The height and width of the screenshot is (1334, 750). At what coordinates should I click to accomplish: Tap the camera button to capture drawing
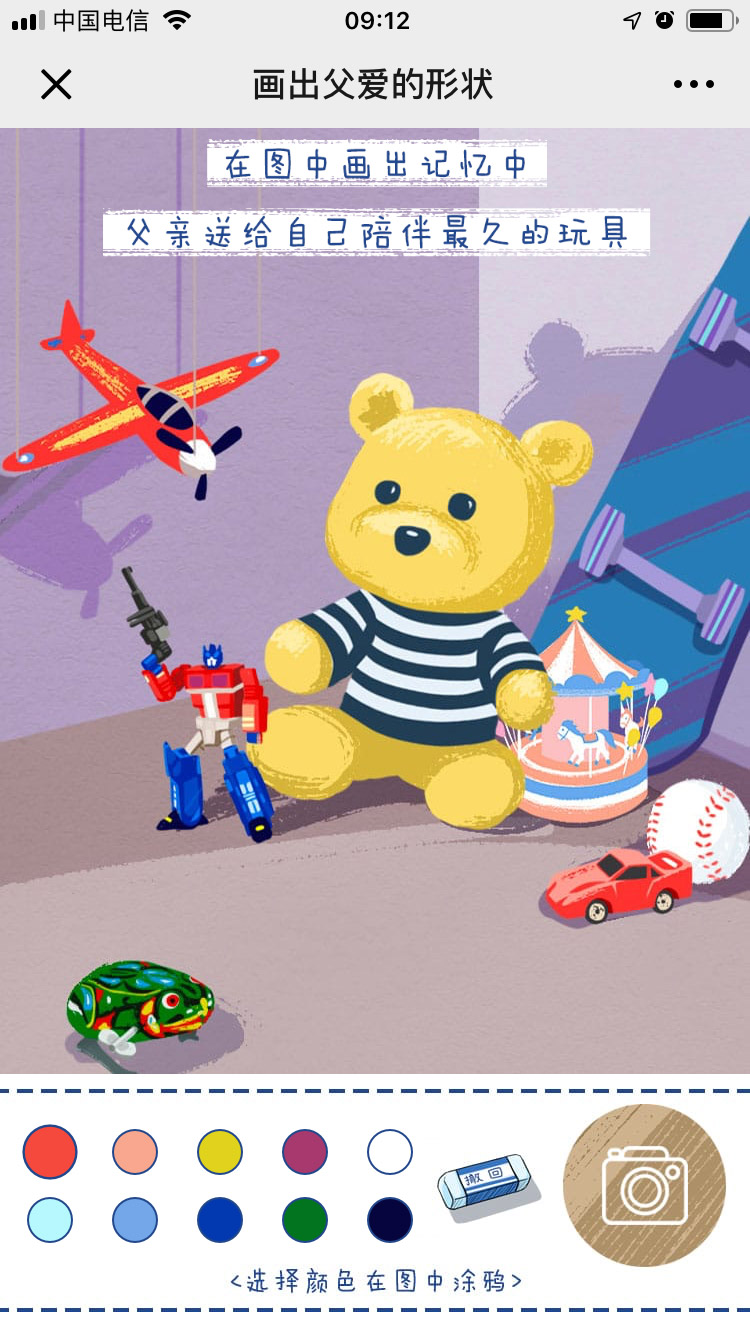(645, 1185)
